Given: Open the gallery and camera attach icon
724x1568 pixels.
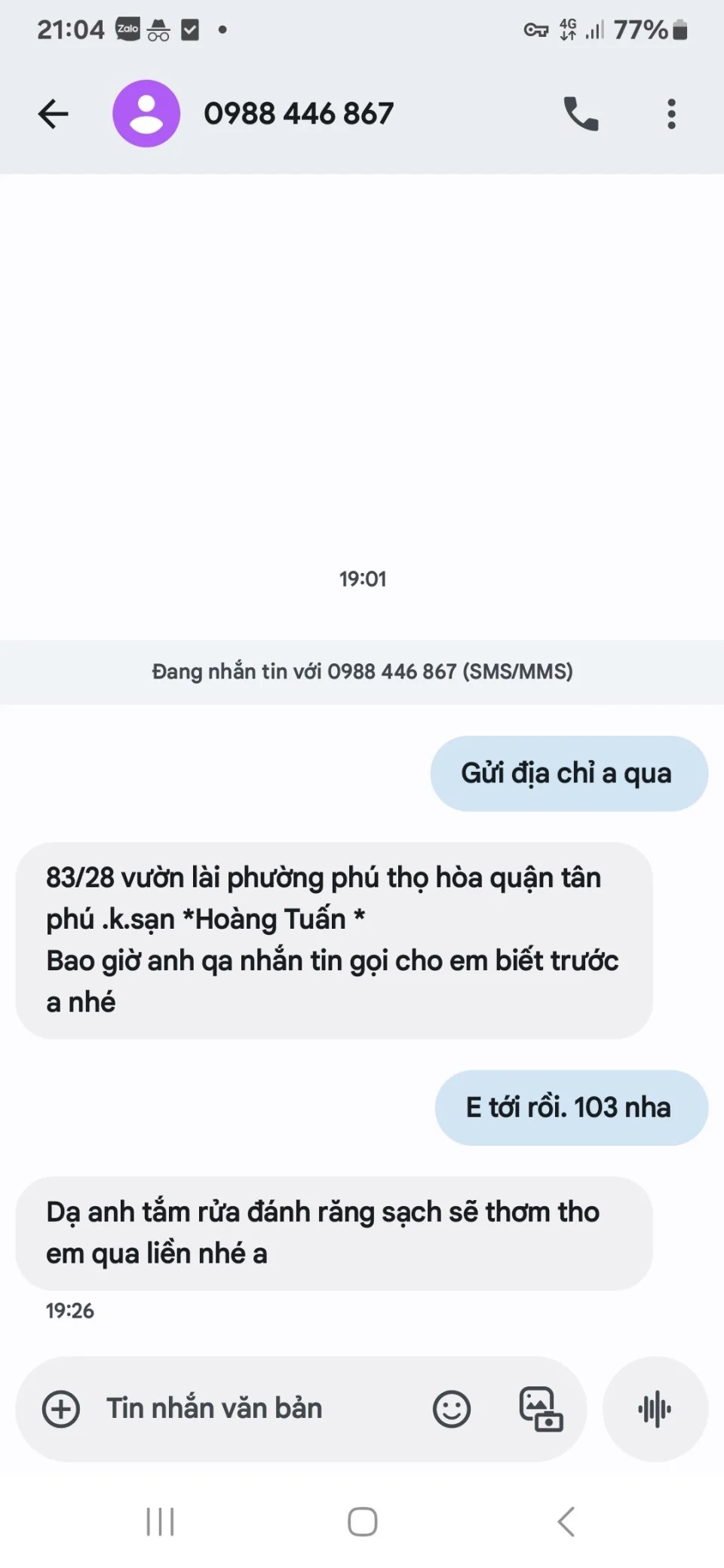Looking at the screenshot, I should click(541, 1408).
